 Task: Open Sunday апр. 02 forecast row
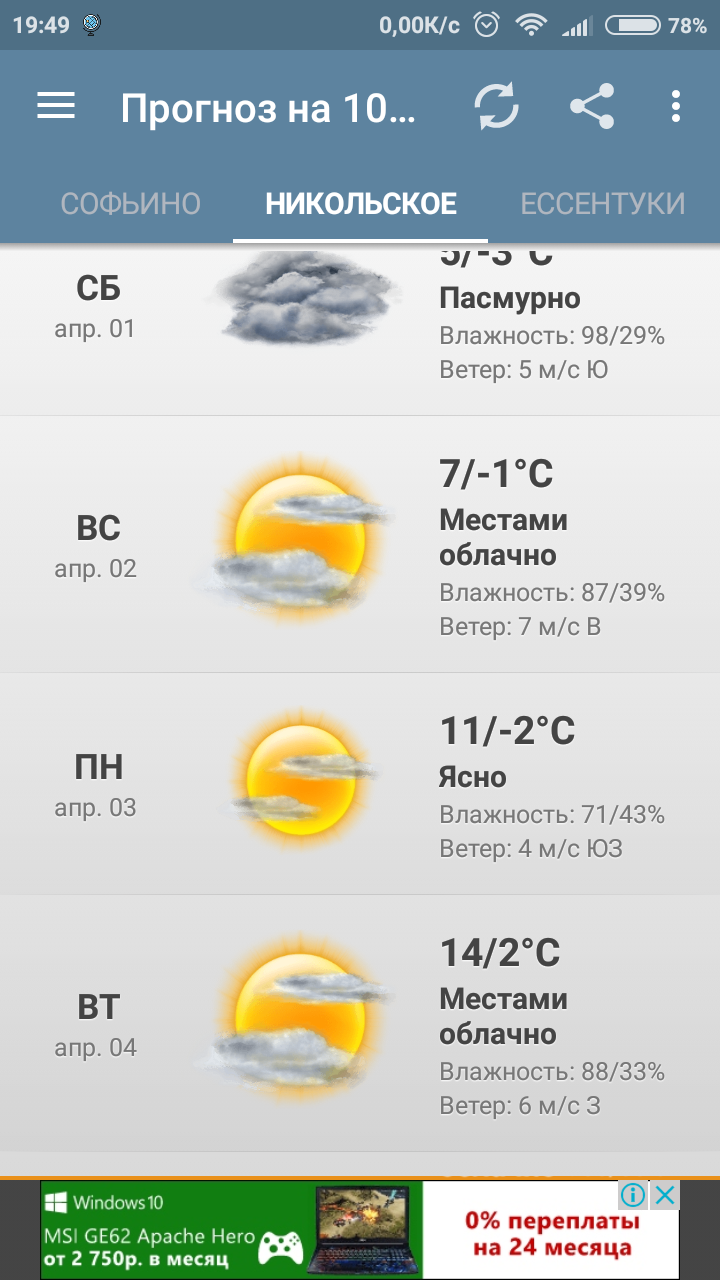[x=360, y=545]
